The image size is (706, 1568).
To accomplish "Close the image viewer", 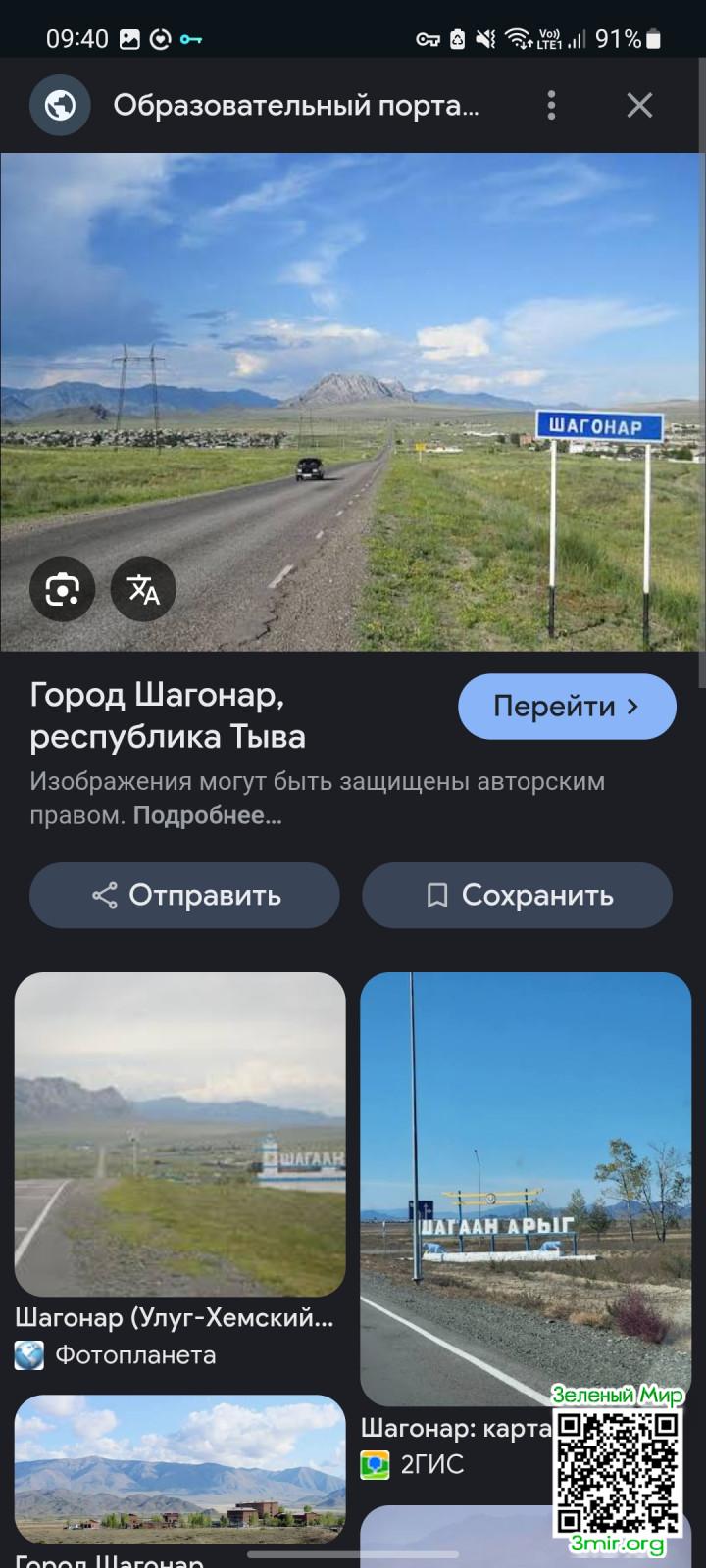I will point(639,105).
